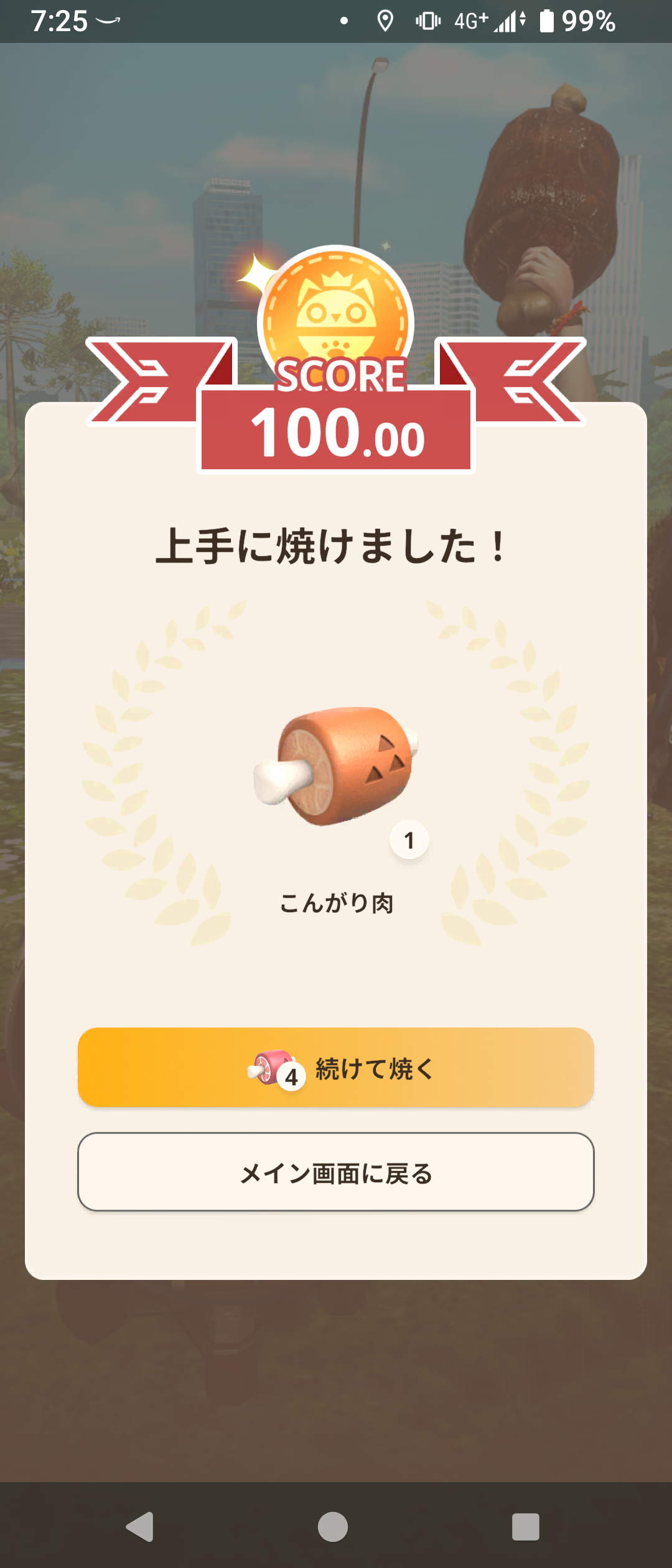Select メイン画面に戻る button
Viewport: 672px width, 1568px height.
pos(336,1172)
